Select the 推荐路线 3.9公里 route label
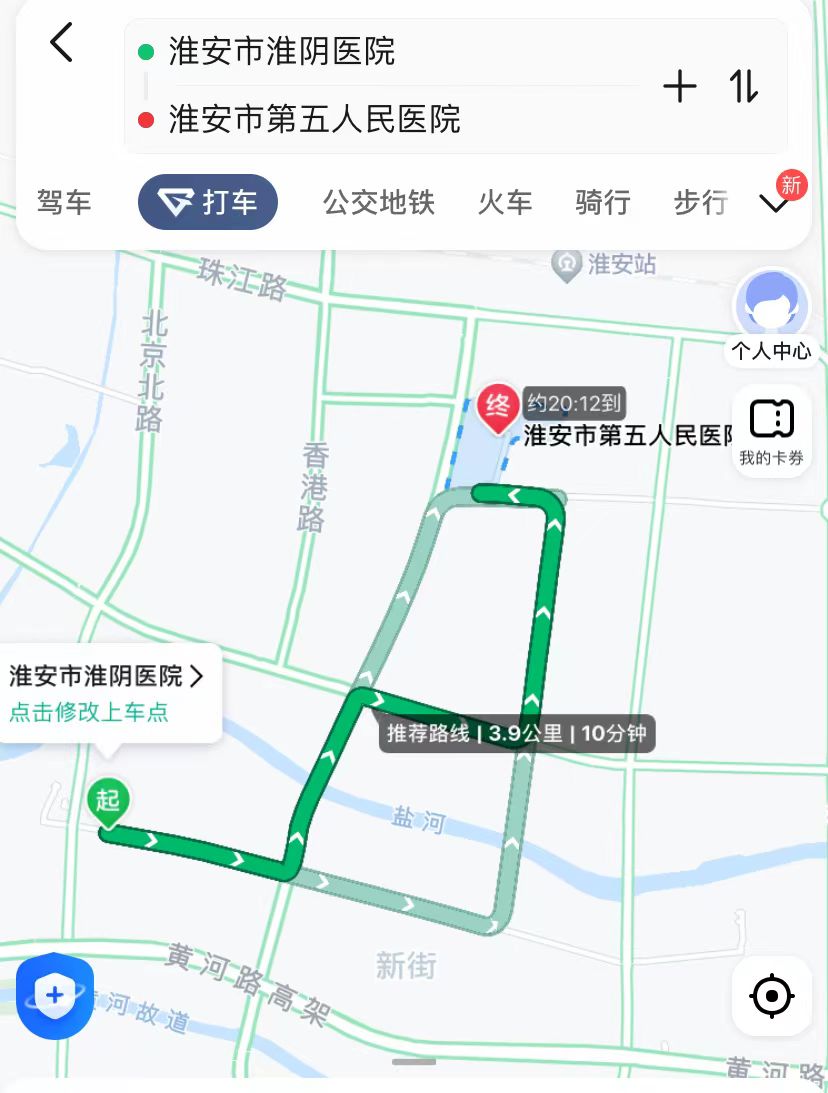This screenshot has height=1093, width=828. tap(517, 734)
